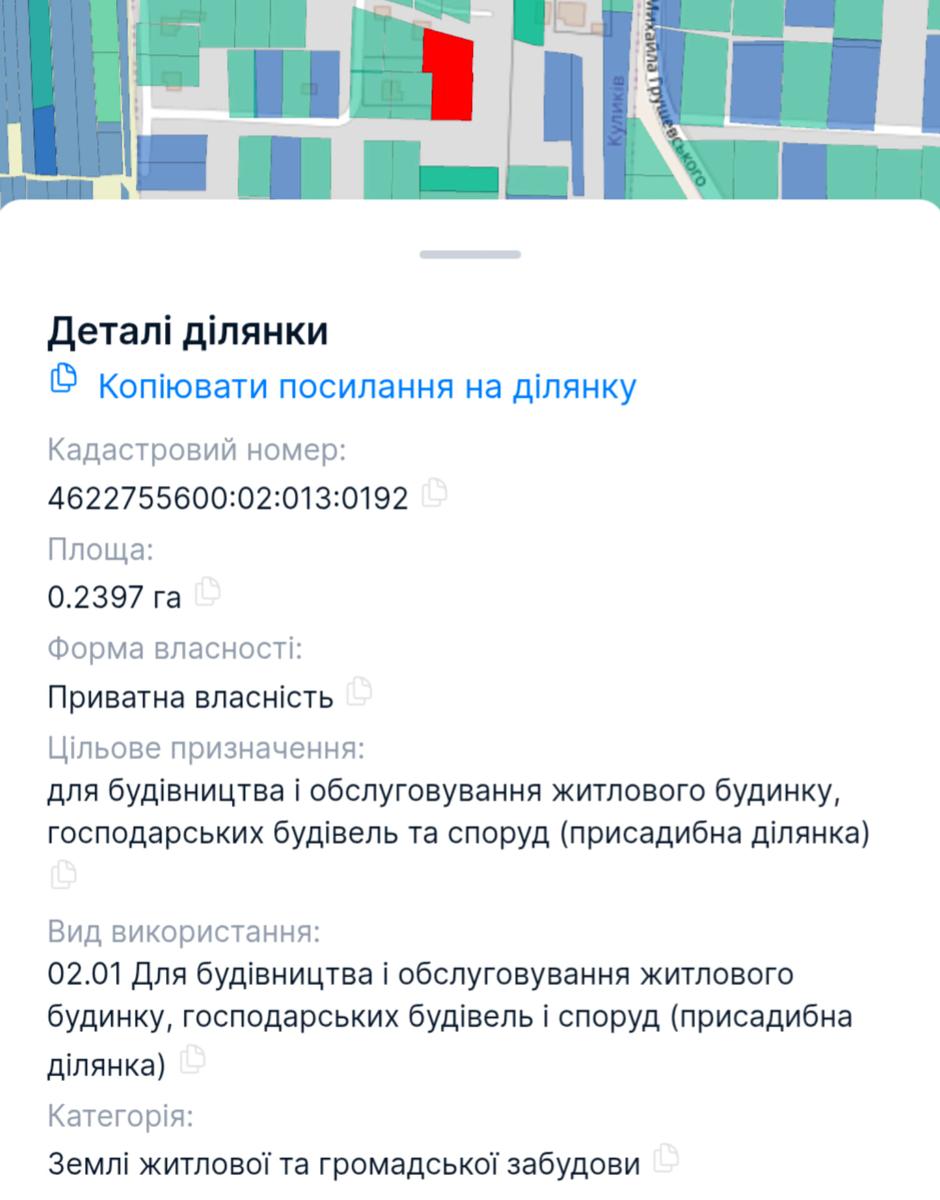Expand the details sheet using the gray handle bar

pyautogui.click(x=470, y=254)
